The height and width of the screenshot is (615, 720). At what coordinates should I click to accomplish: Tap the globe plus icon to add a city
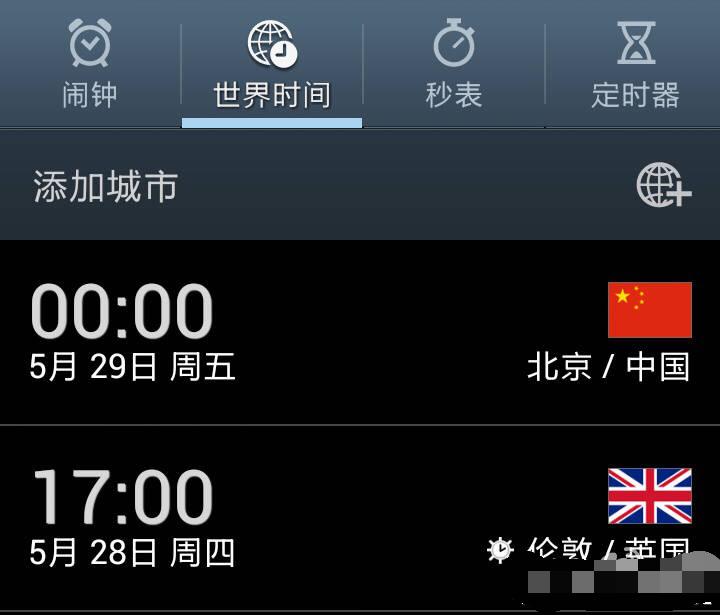(664, 185)
